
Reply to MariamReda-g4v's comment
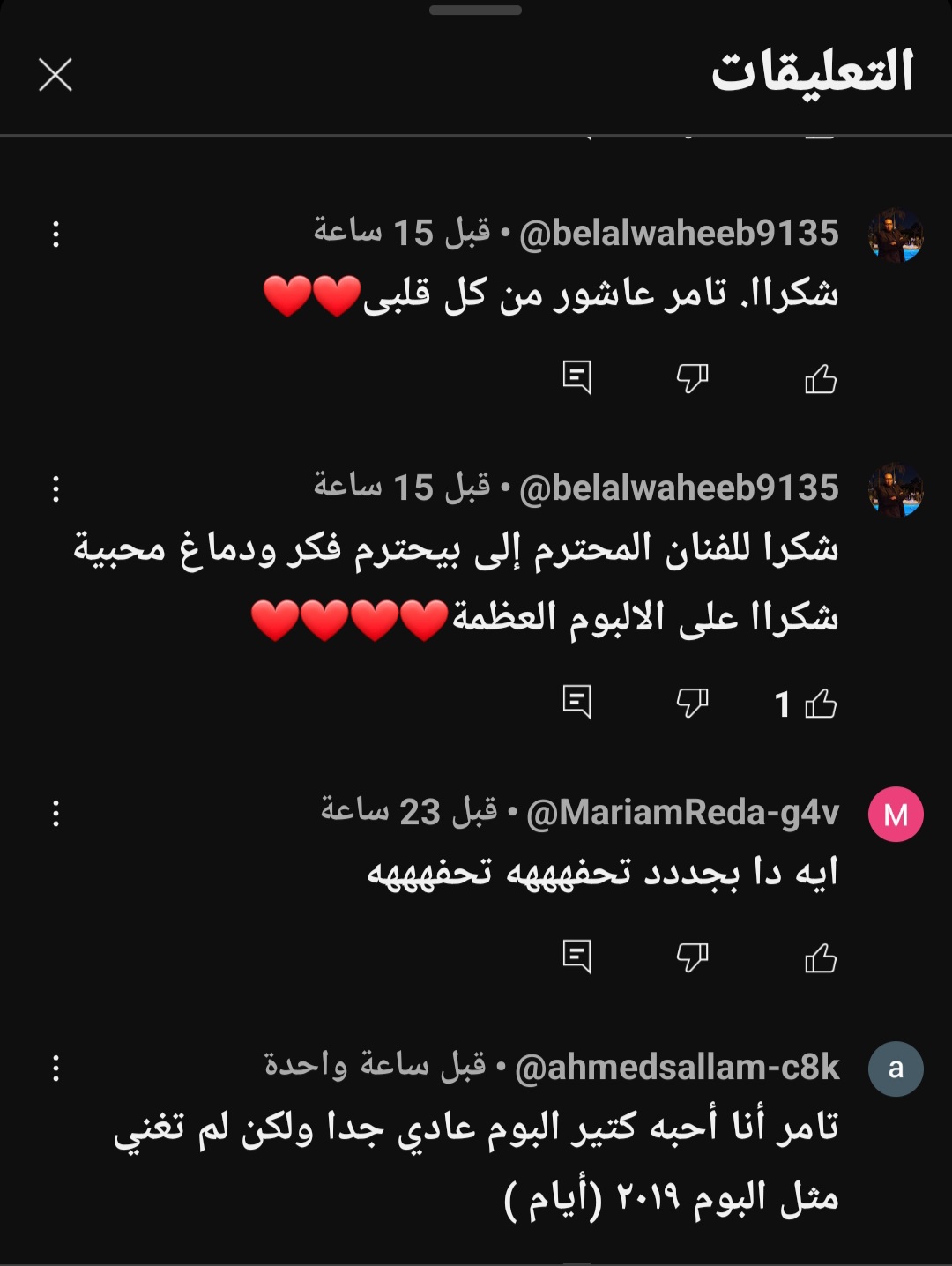[x=576, y=956]
